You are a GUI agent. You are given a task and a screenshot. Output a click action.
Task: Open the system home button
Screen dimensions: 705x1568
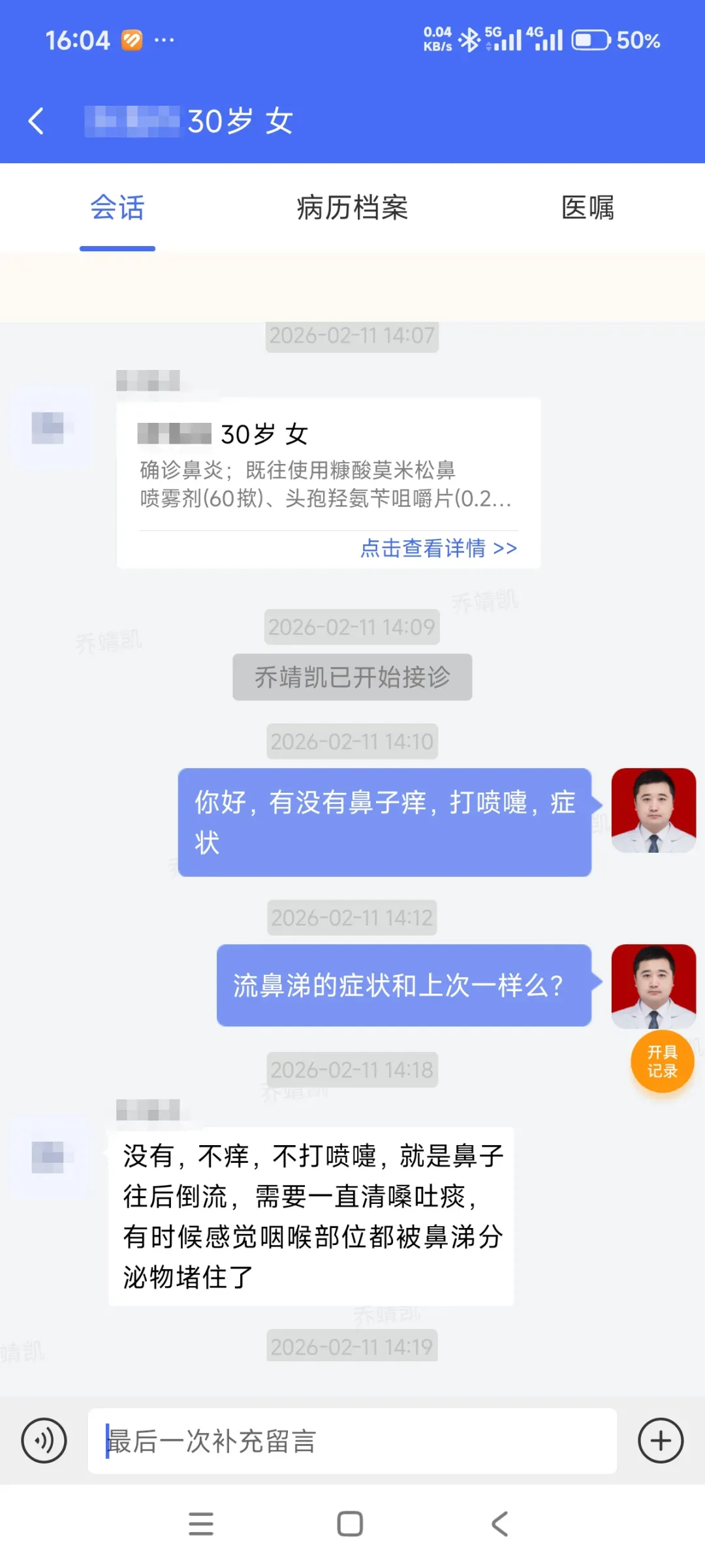tap(350, 1524)
